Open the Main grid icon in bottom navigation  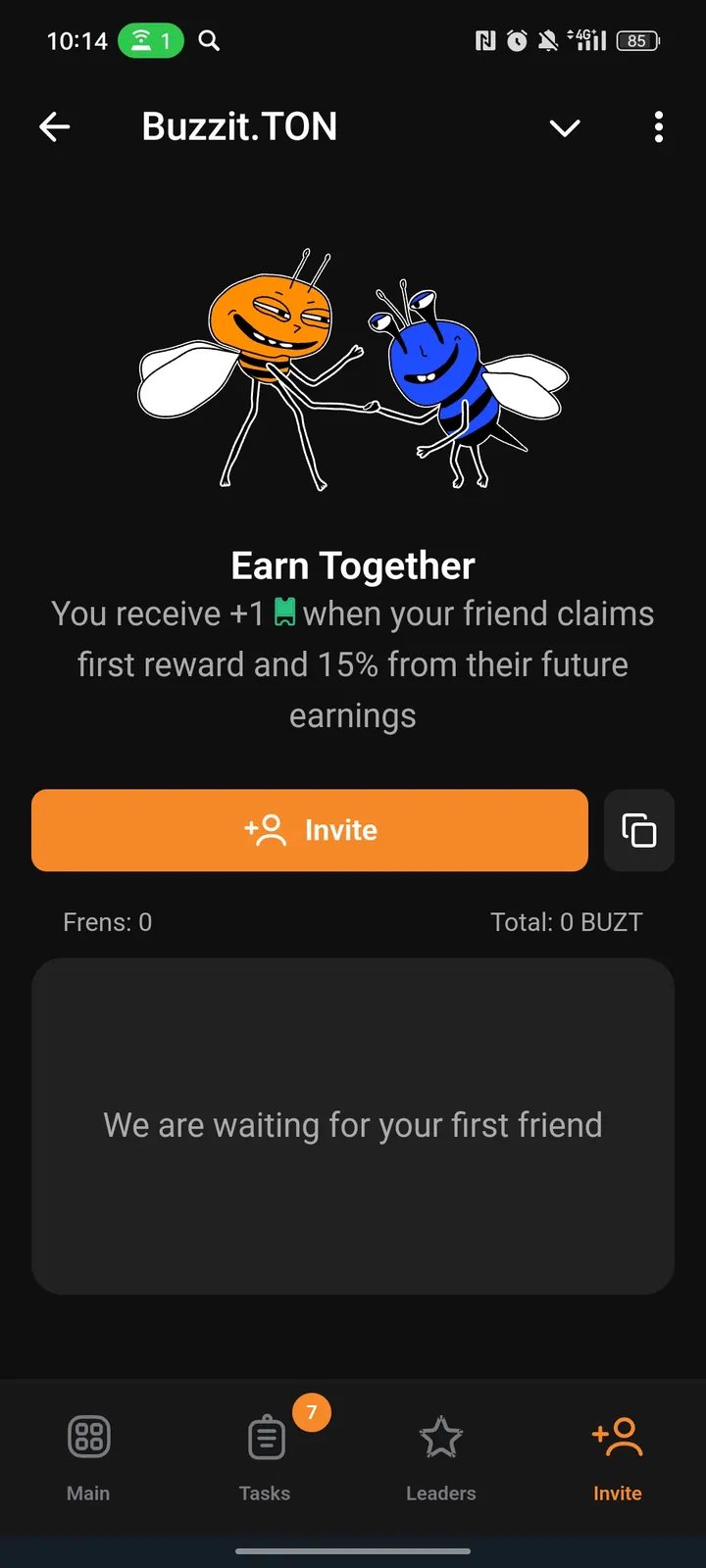click(87, 1436)
